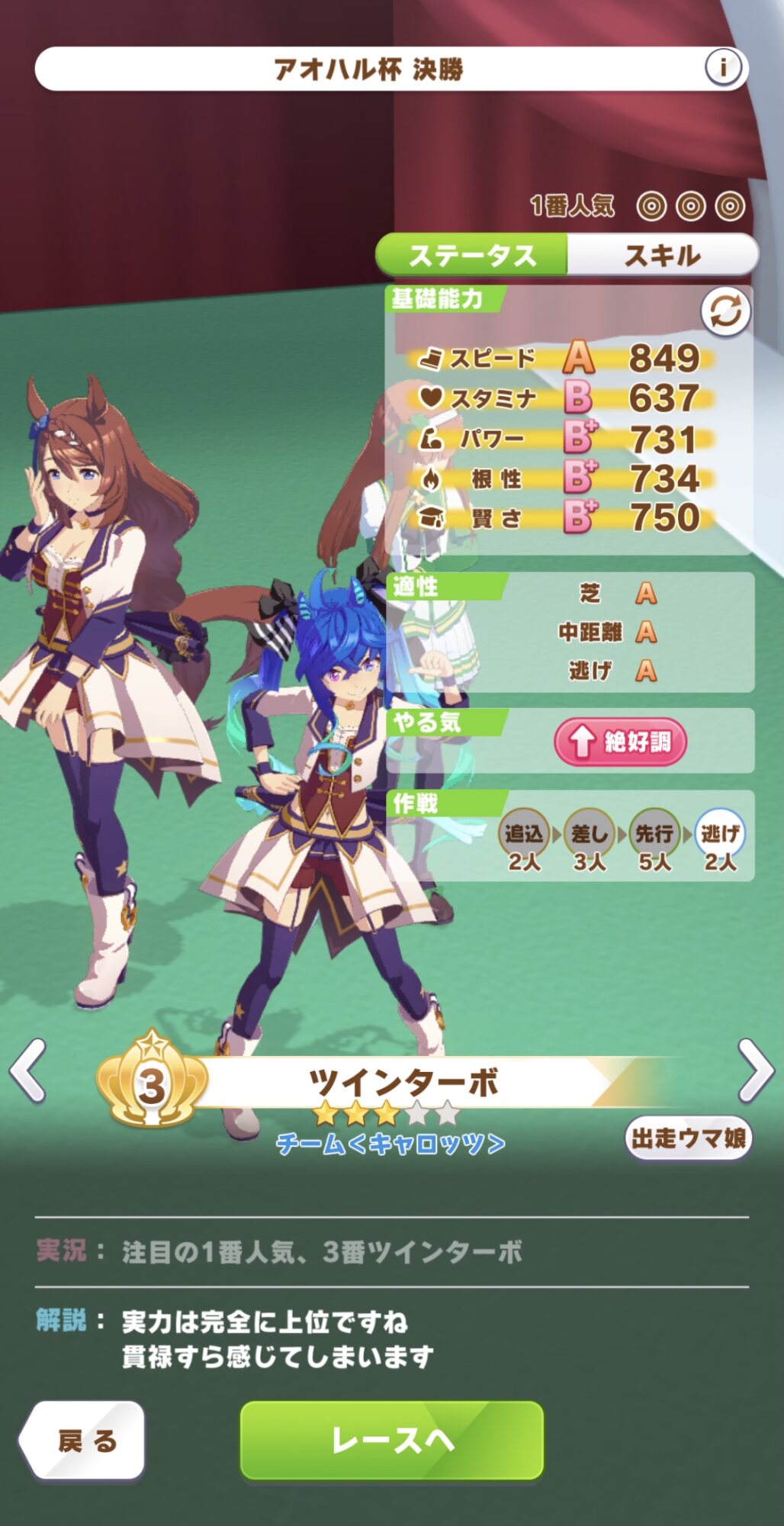Go back with the 戻る button
This screenshot has height=1526, width=784.
coord(84,1441)
